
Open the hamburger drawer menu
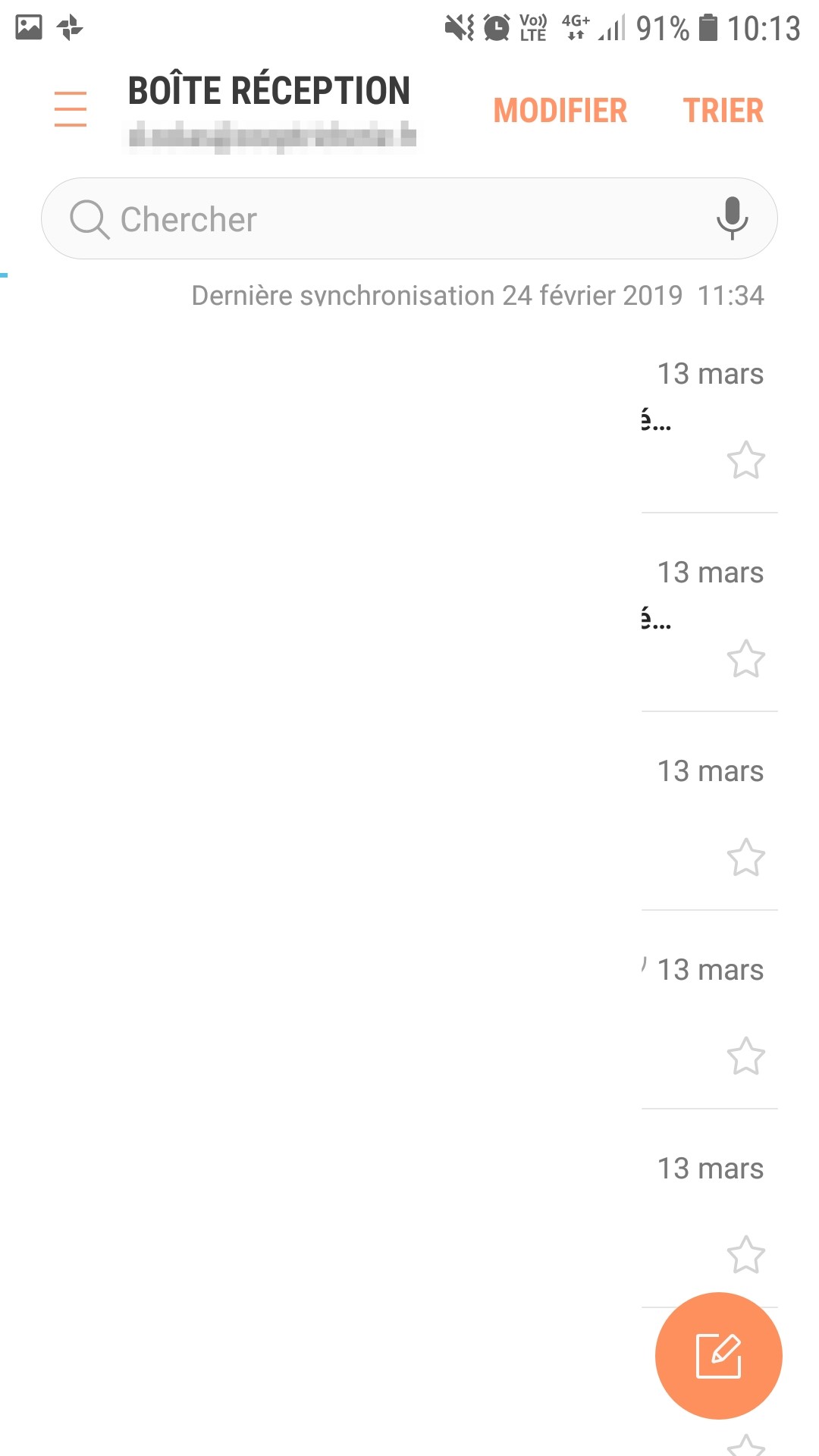[71, 108]
